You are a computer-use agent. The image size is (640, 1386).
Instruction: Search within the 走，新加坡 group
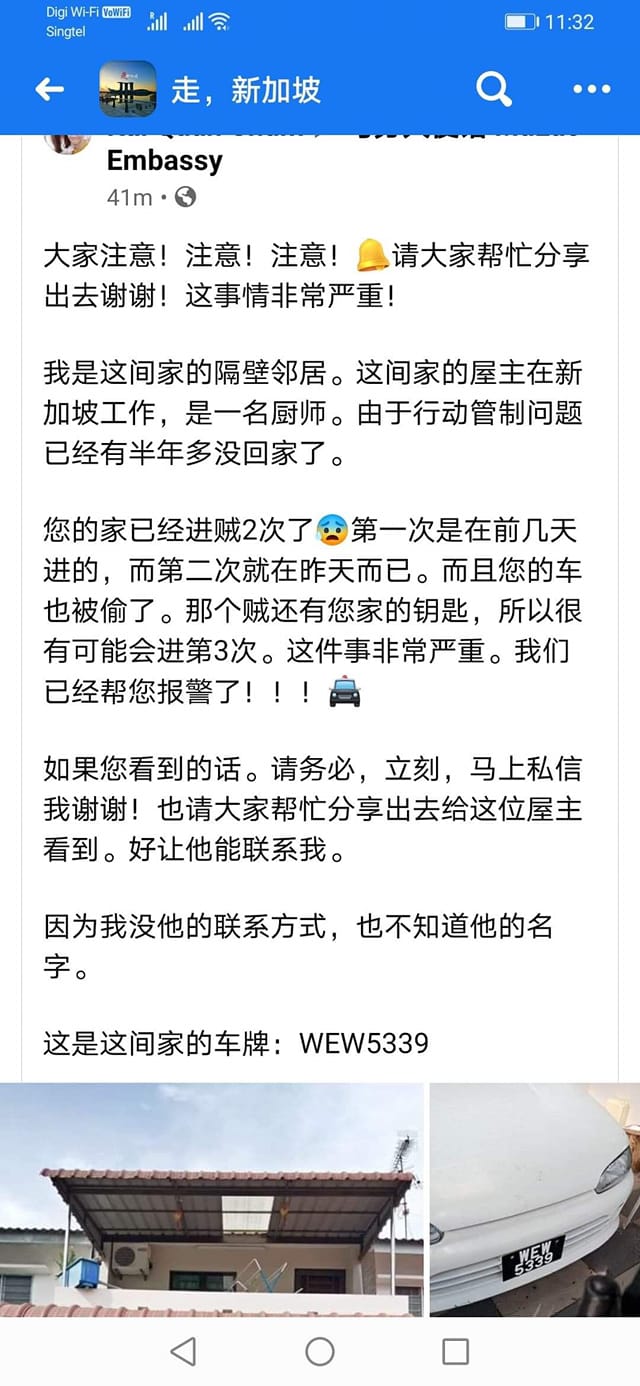click(x=494, y=90)
